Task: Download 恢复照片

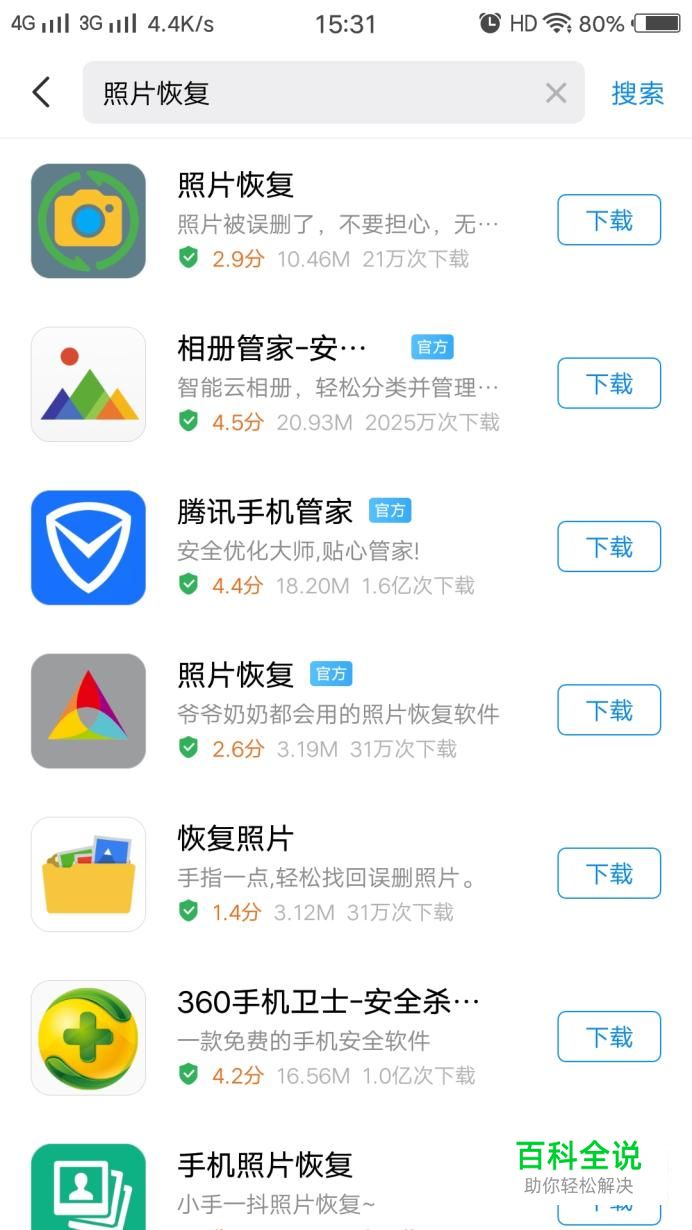Action: pyautogui.click(x=609, y=873)
